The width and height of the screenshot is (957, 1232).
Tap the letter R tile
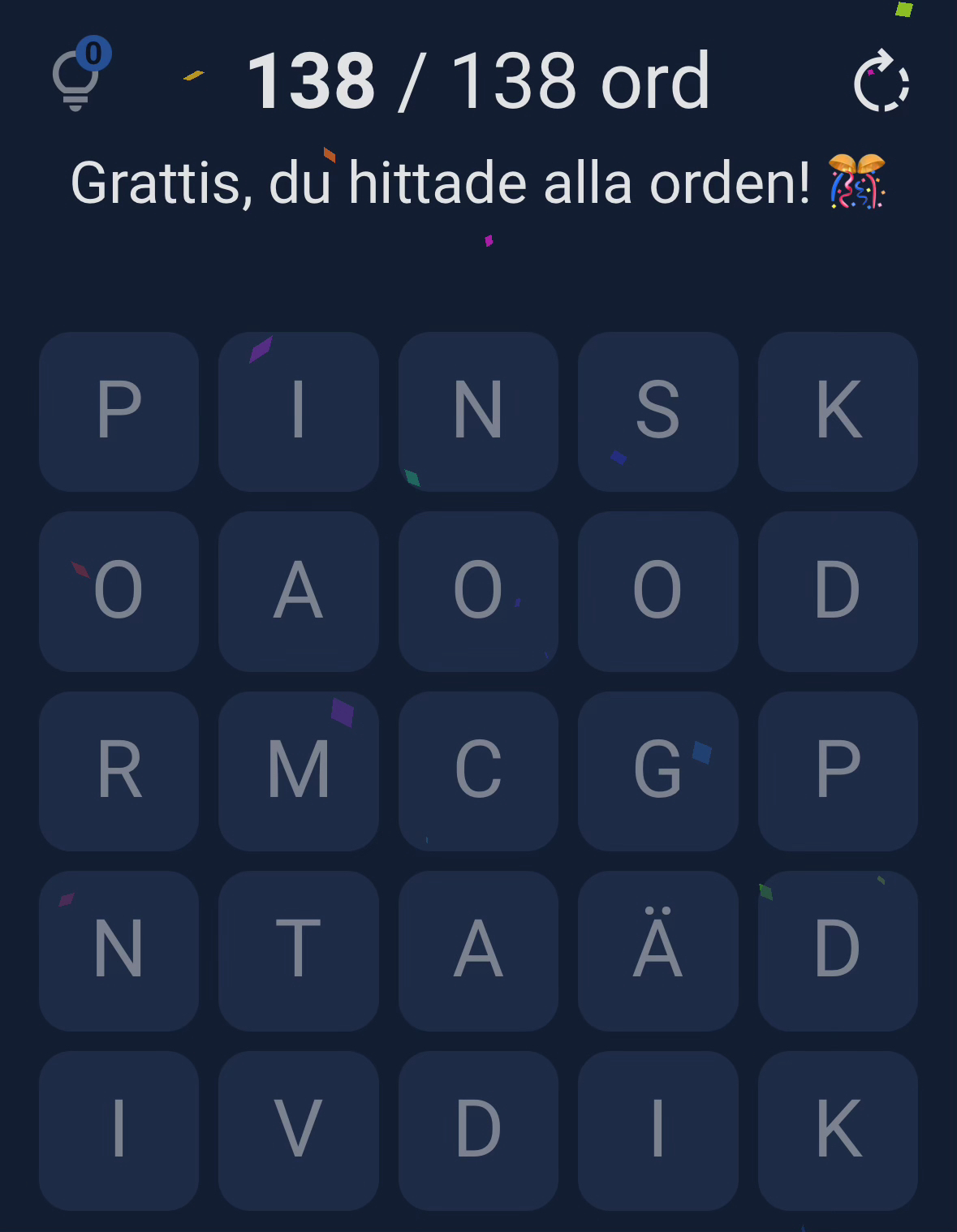click(119, 771)
